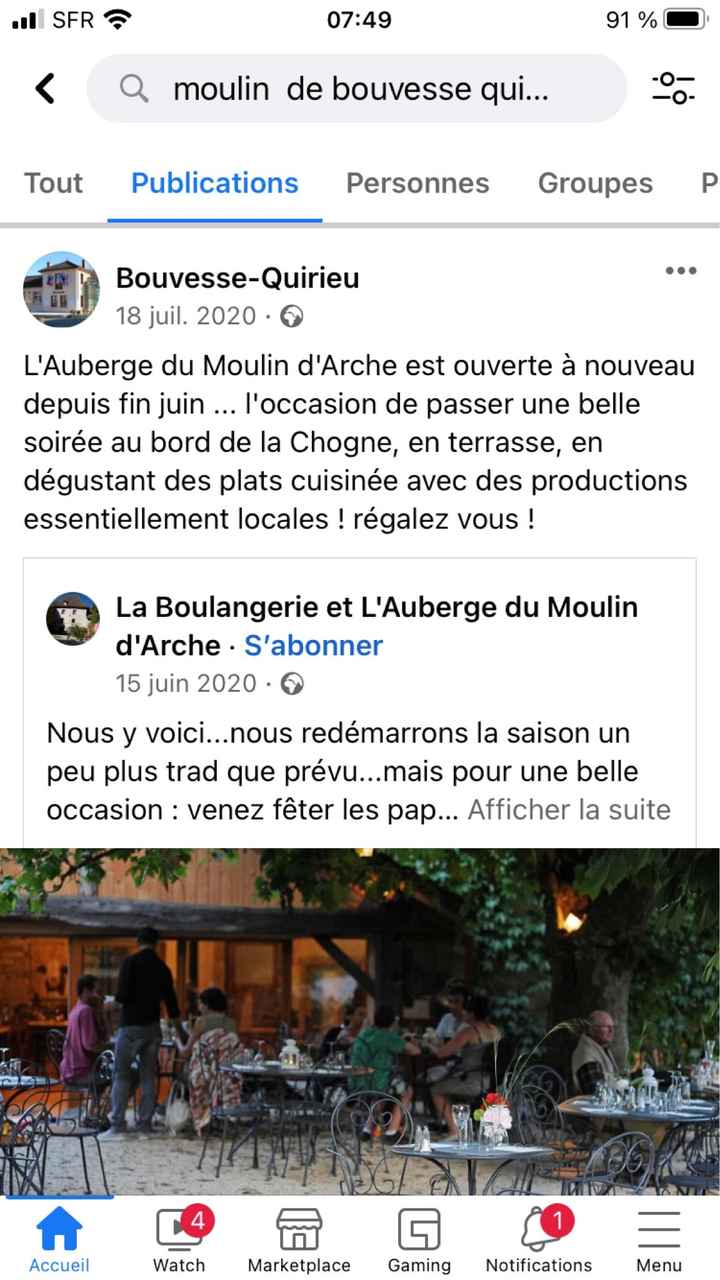Screen dimensions: 720x1280
Task: Switch to the Tout results tab
Action: [x=52, y=183]
